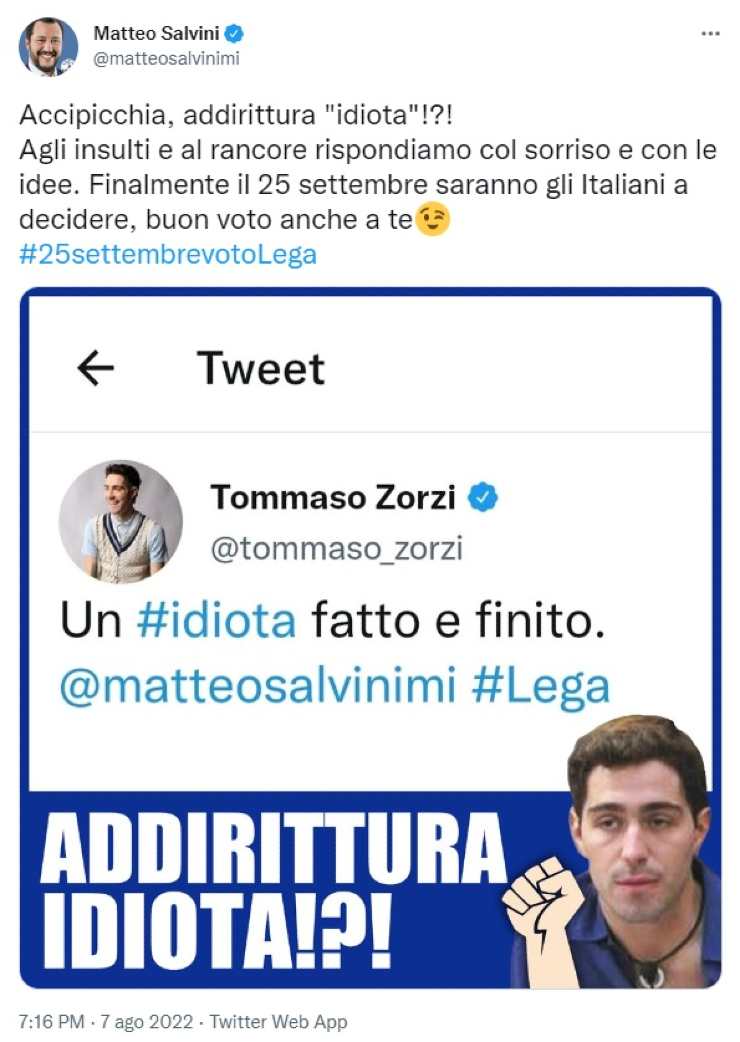Enlarge the attached "Addirittura idiota" image

pyautogui.click(x=370, y=638)
